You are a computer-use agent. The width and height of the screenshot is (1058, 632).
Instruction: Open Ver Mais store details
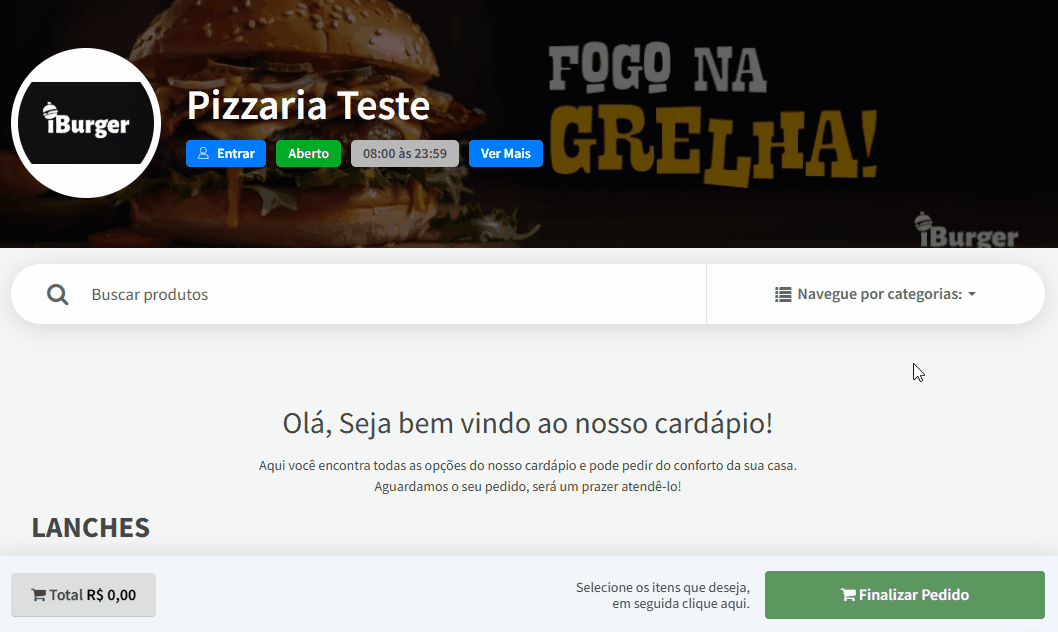[505, 154]
